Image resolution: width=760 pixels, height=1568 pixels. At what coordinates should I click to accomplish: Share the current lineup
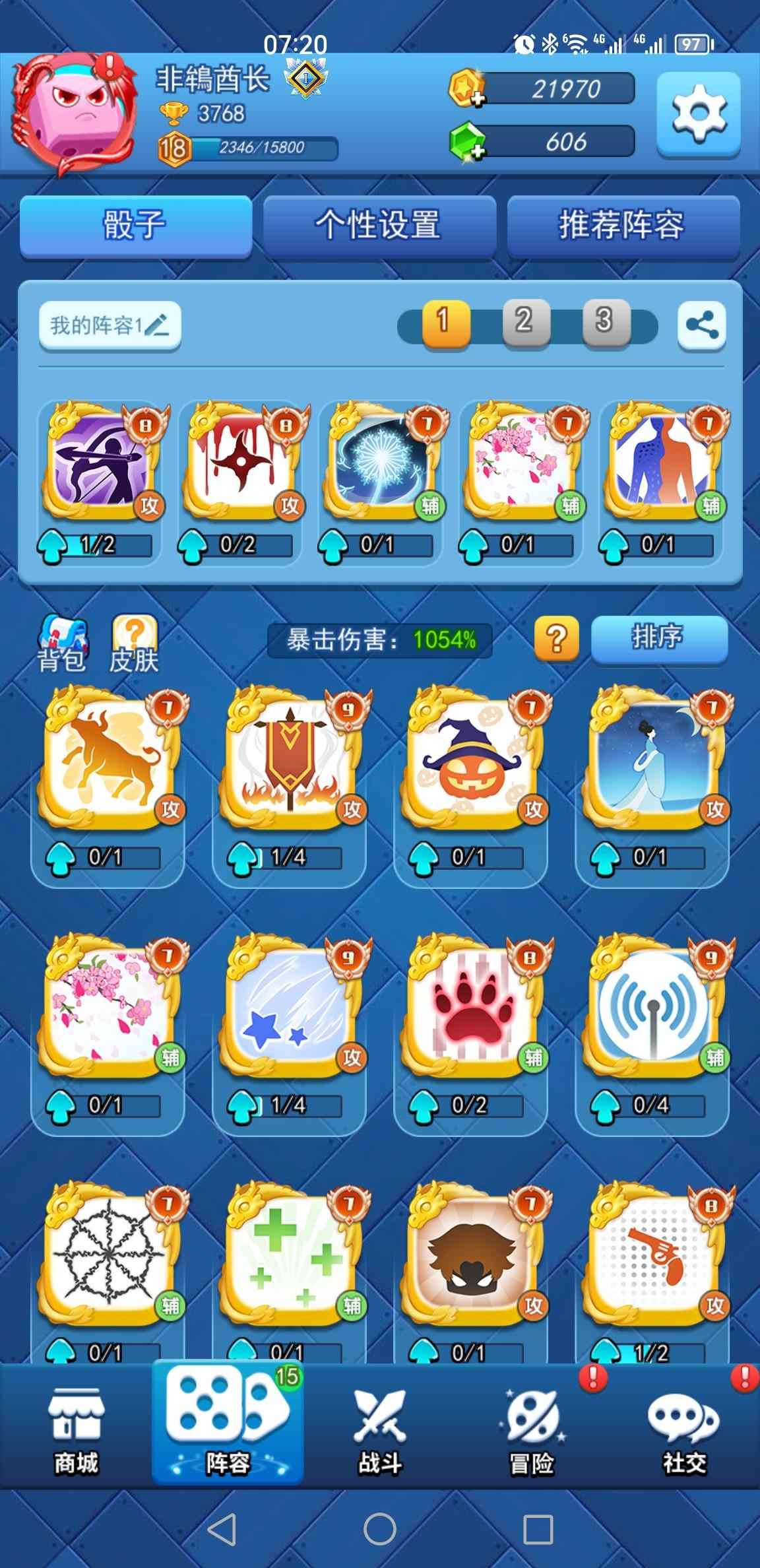701,325
